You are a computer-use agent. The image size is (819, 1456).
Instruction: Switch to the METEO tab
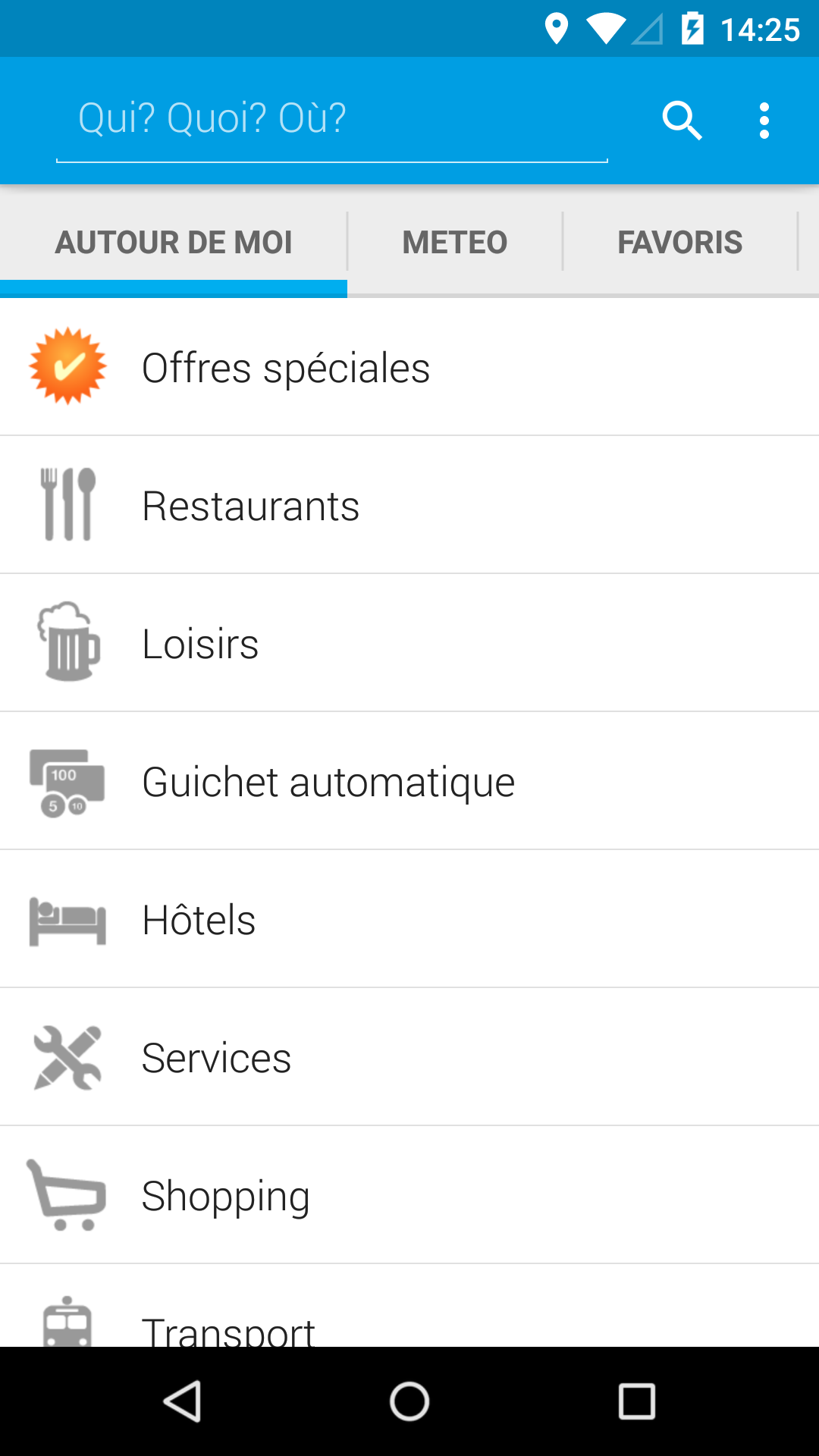coord(454,241)
